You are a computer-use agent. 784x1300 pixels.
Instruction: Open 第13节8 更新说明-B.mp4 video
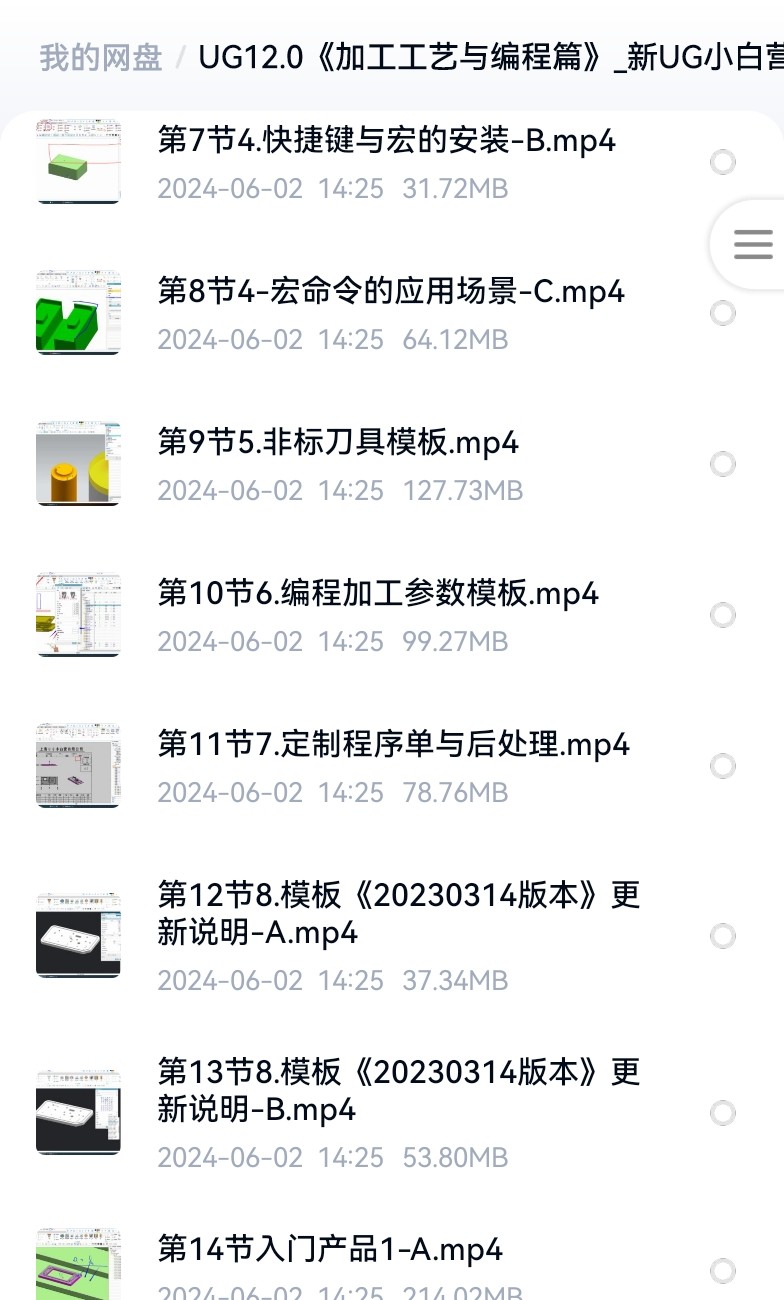[x=398, y=1091]
